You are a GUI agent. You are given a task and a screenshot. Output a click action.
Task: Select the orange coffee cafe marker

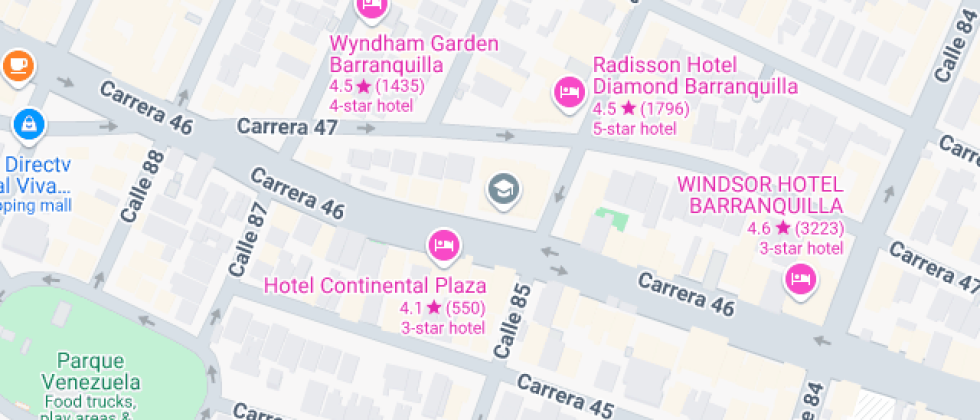point(17,65)
